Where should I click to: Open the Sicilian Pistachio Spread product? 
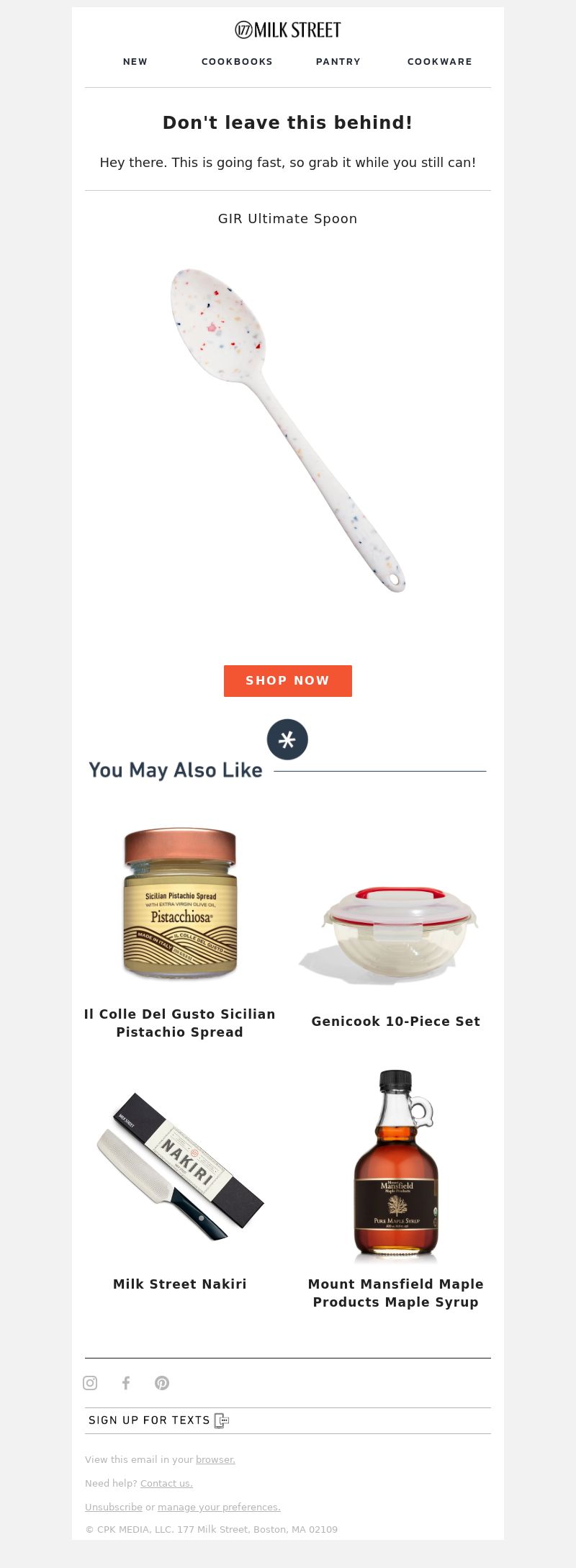180,904
